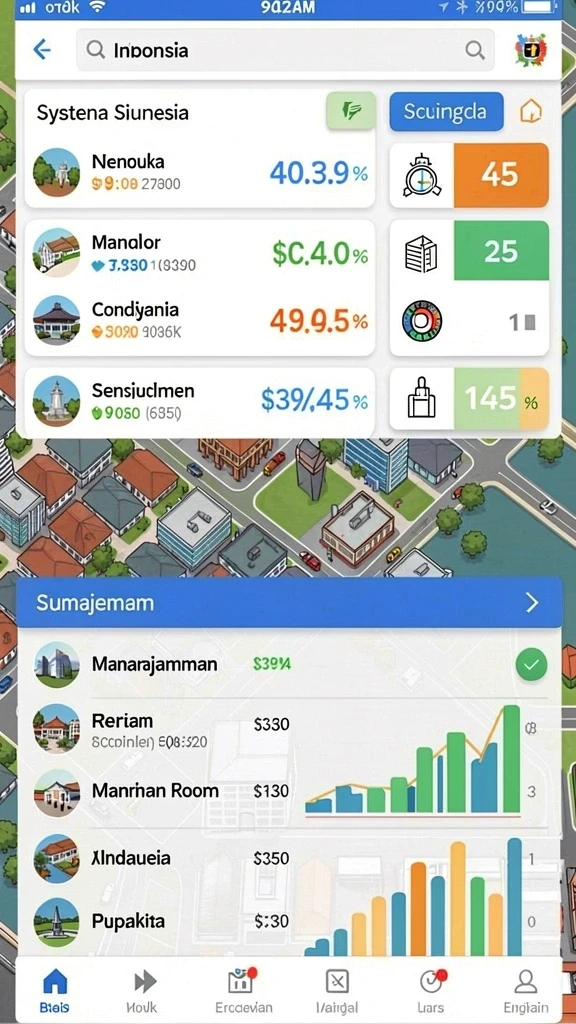Viewport: 576px width, 1024px height.
Task: Go back with the arrow icon
Action: click(42, 49)
